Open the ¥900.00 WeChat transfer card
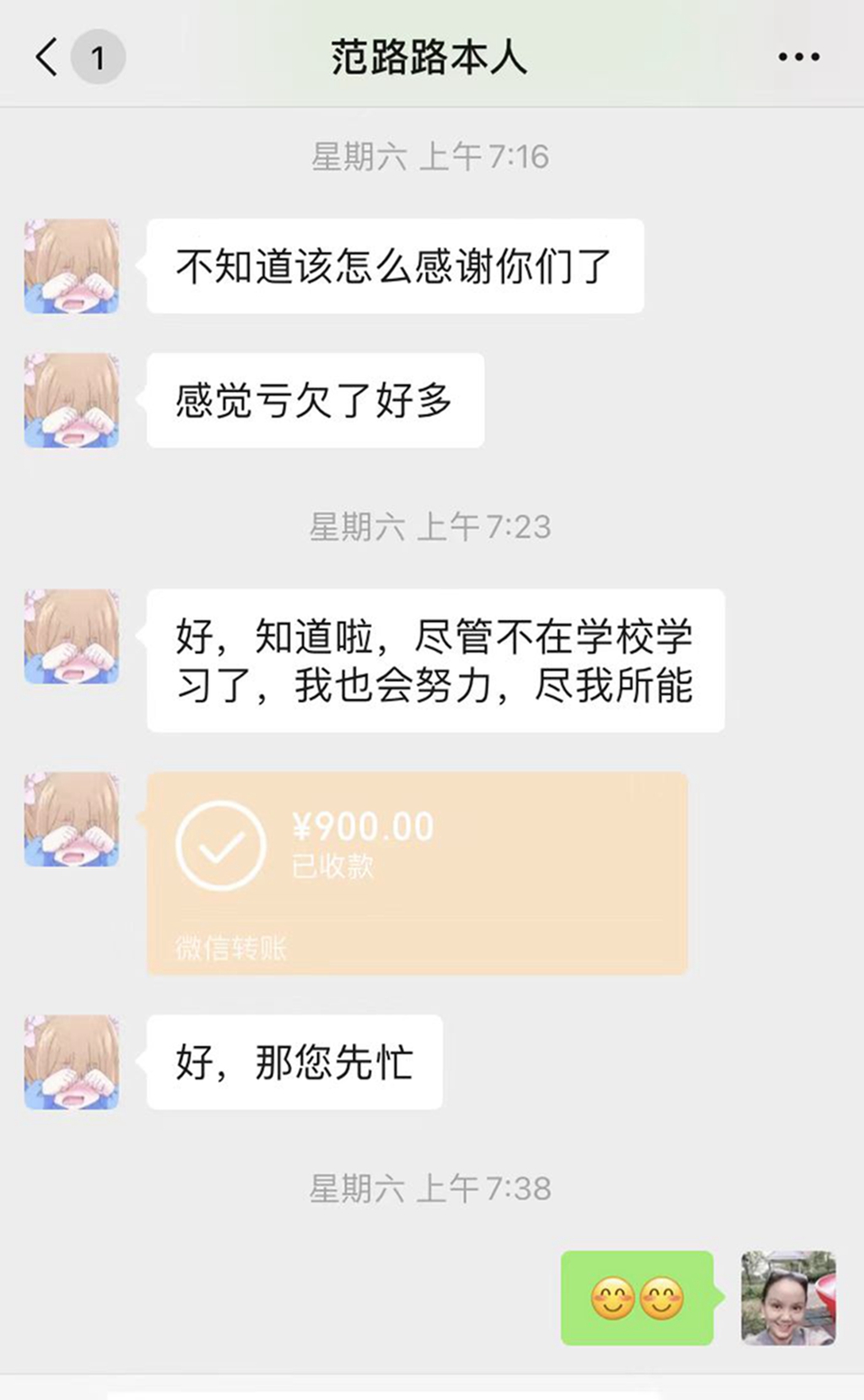This screenshot has width=864, height=1400. pos(417,873)
